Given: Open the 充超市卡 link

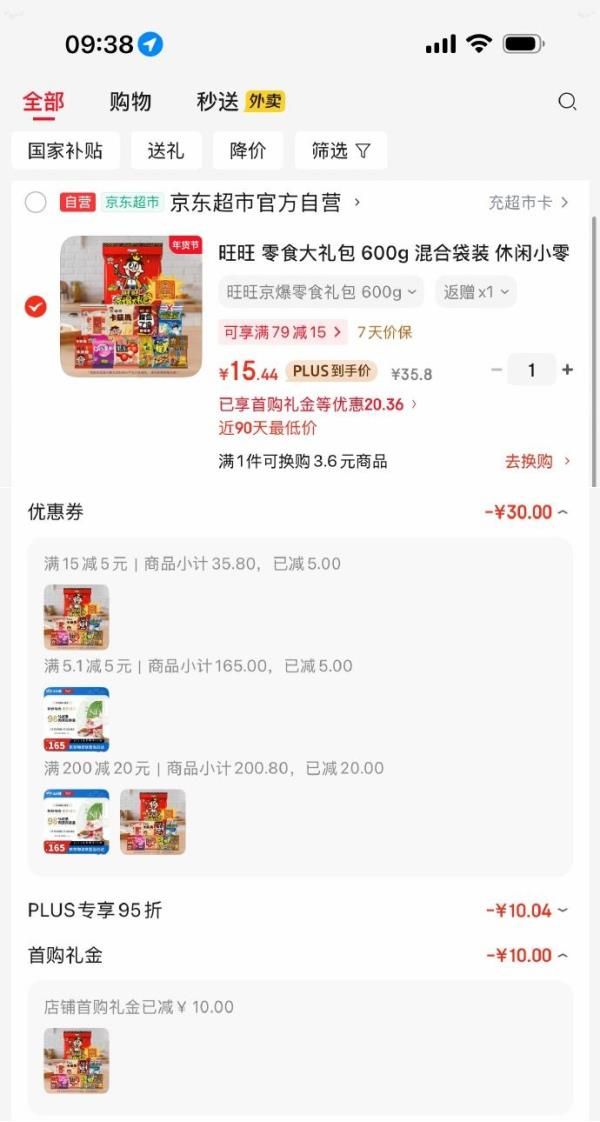Looking at the screenshot, I should coord(528,203).
